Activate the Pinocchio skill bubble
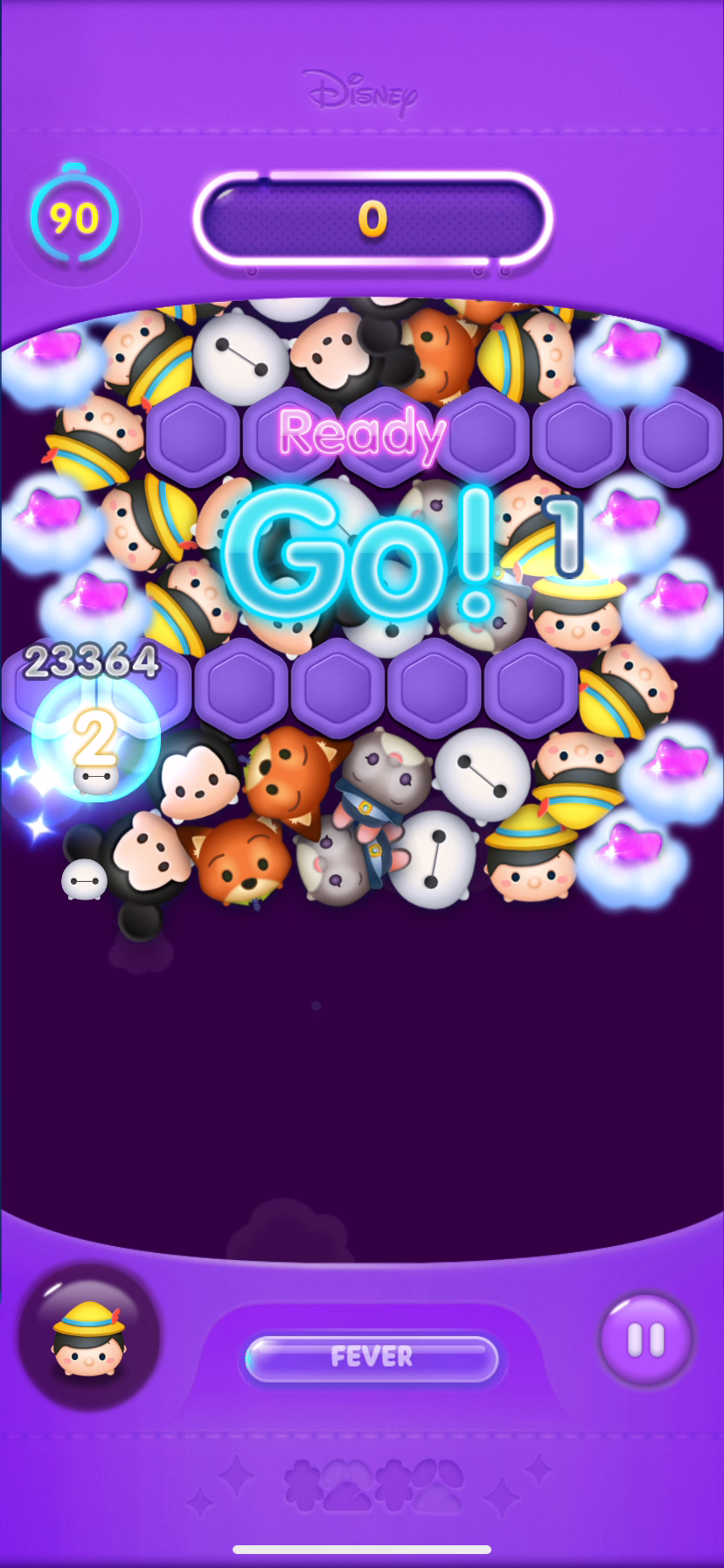The image size is (724, 1568). tap(88, 1336)
